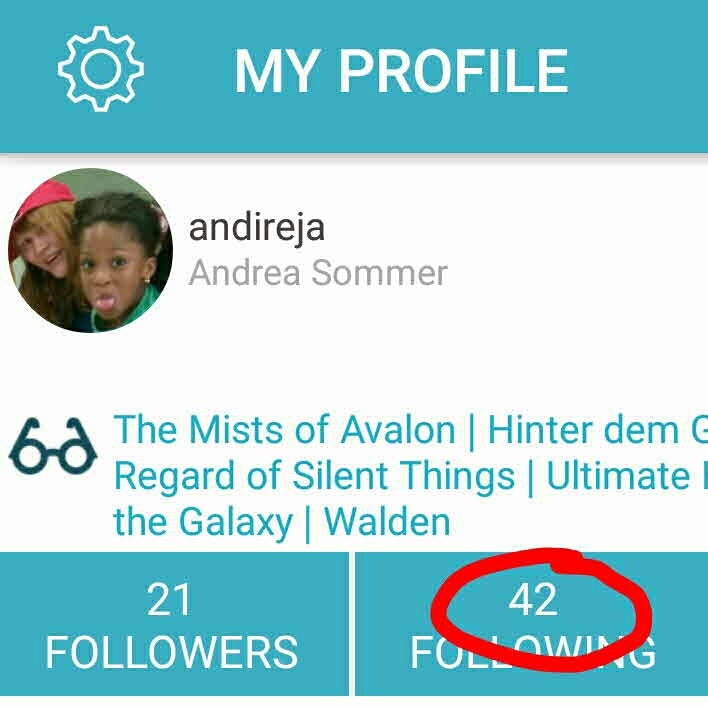View the 42 Following list
Screen dimensions: 708x708
pyautogui.click(x=533, y=625)
